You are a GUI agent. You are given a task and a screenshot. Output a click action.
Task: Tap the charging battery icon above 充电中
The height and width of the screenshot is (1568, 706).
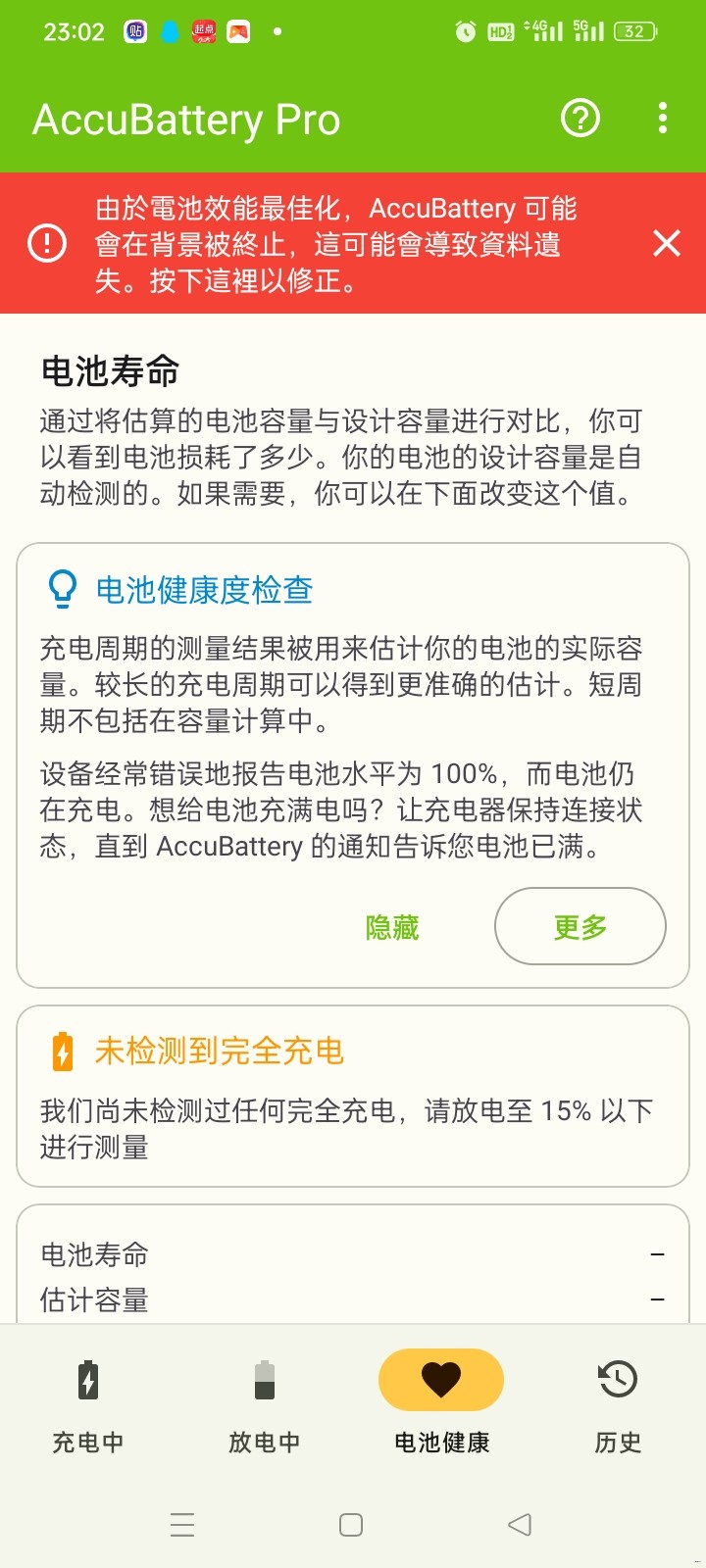coord(87,1379)
